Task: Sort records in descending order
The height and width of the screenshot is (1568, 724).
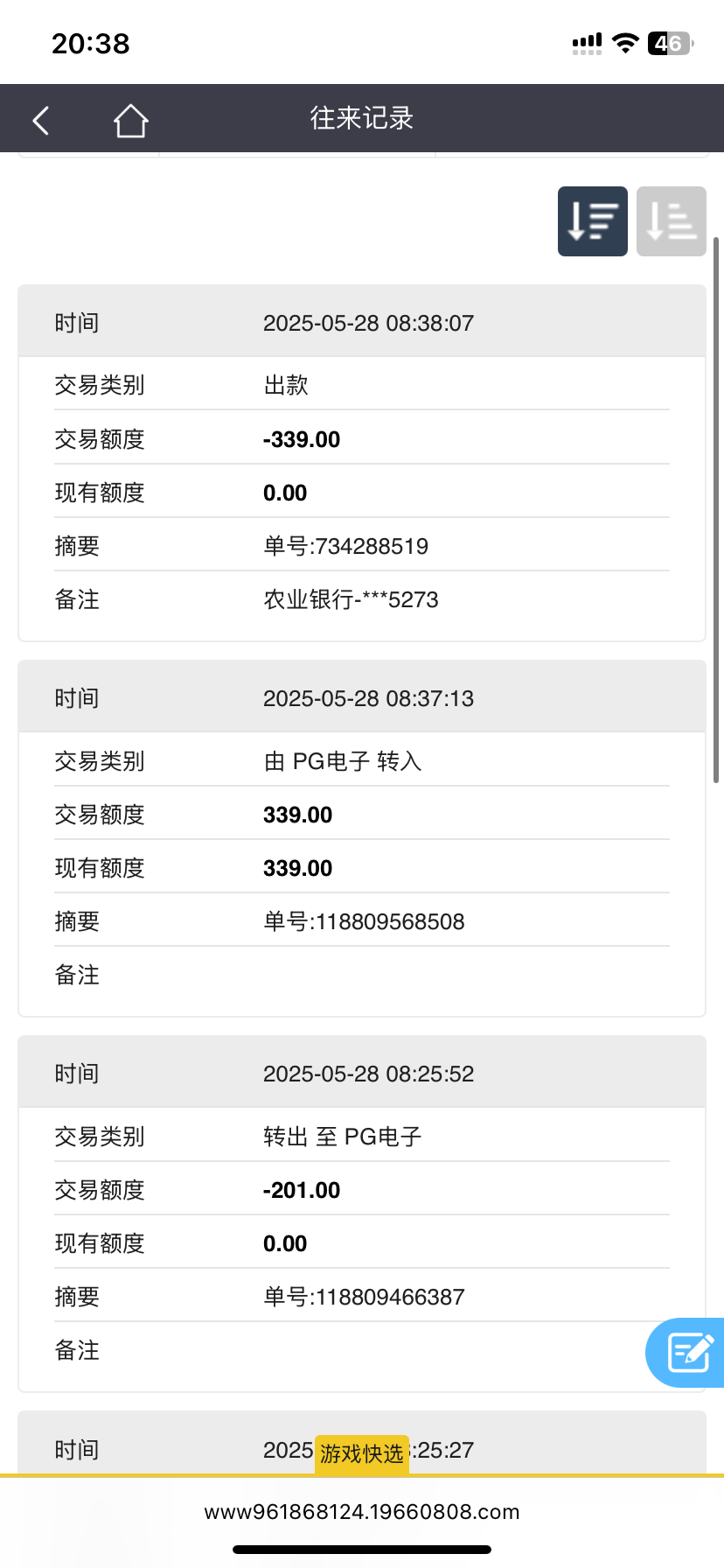Action: 592,221
